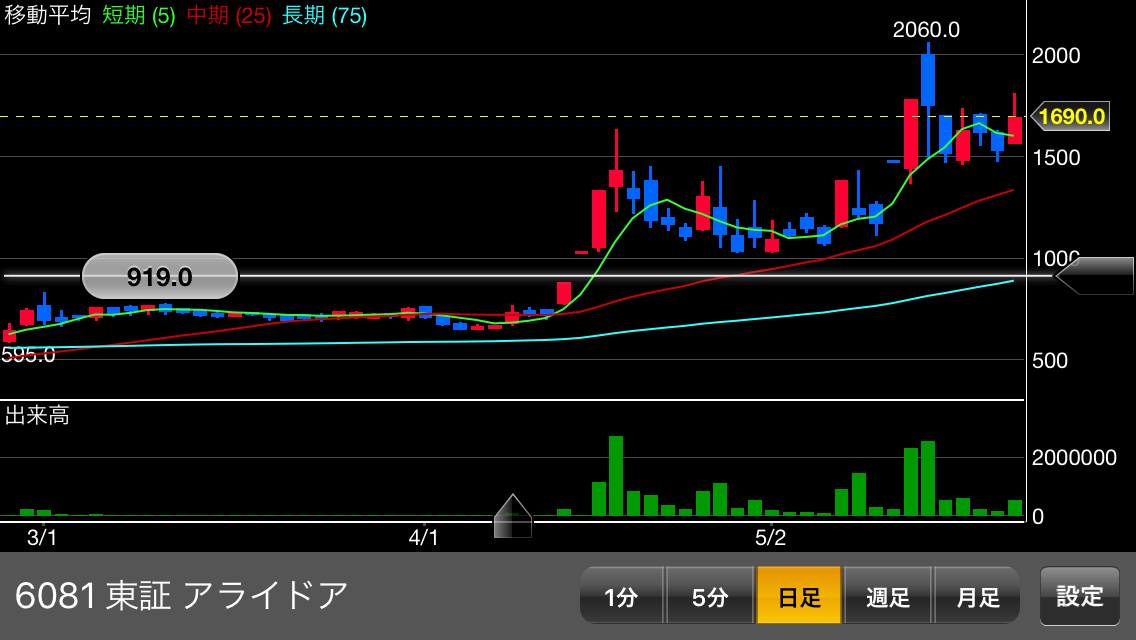
Task: Switch to 週足 weekly chart
Action: [x=888, y=597]
